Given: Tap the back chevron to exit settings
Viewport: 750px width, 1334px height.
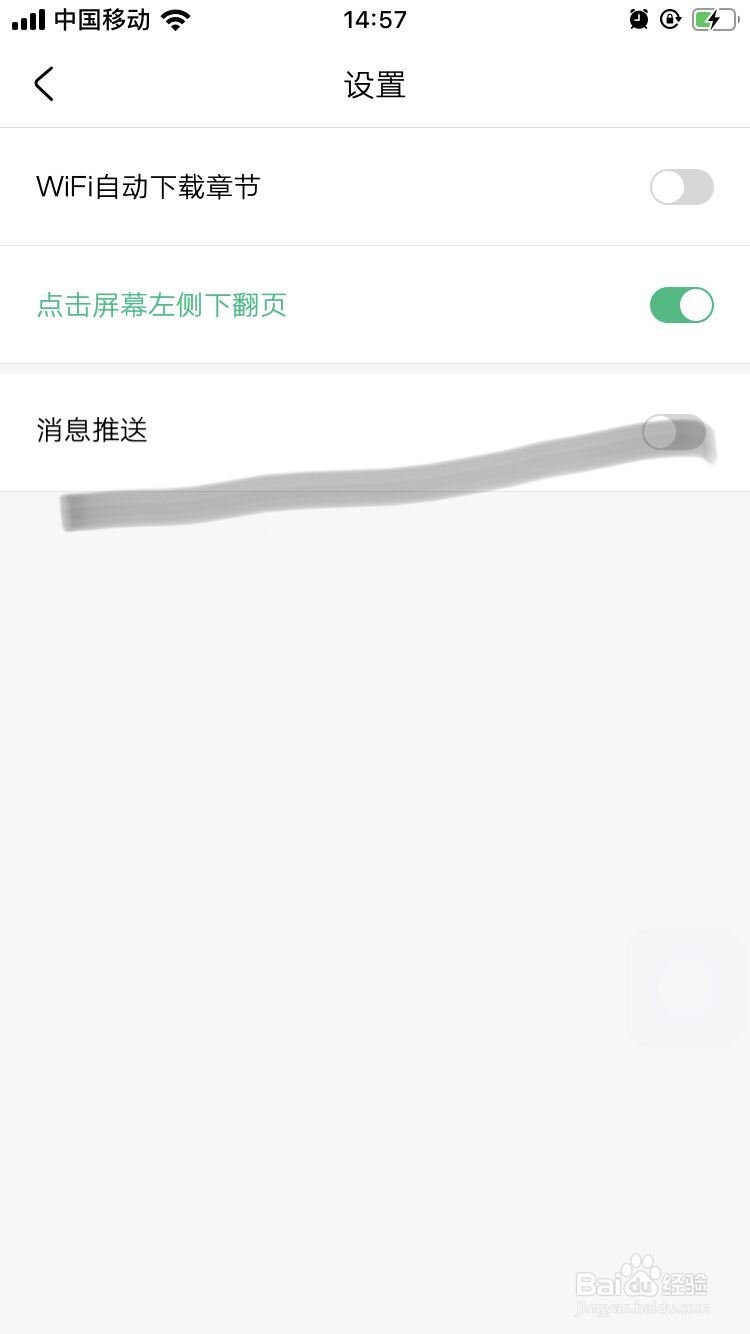Looking at the screenshot, I should 43,84.
